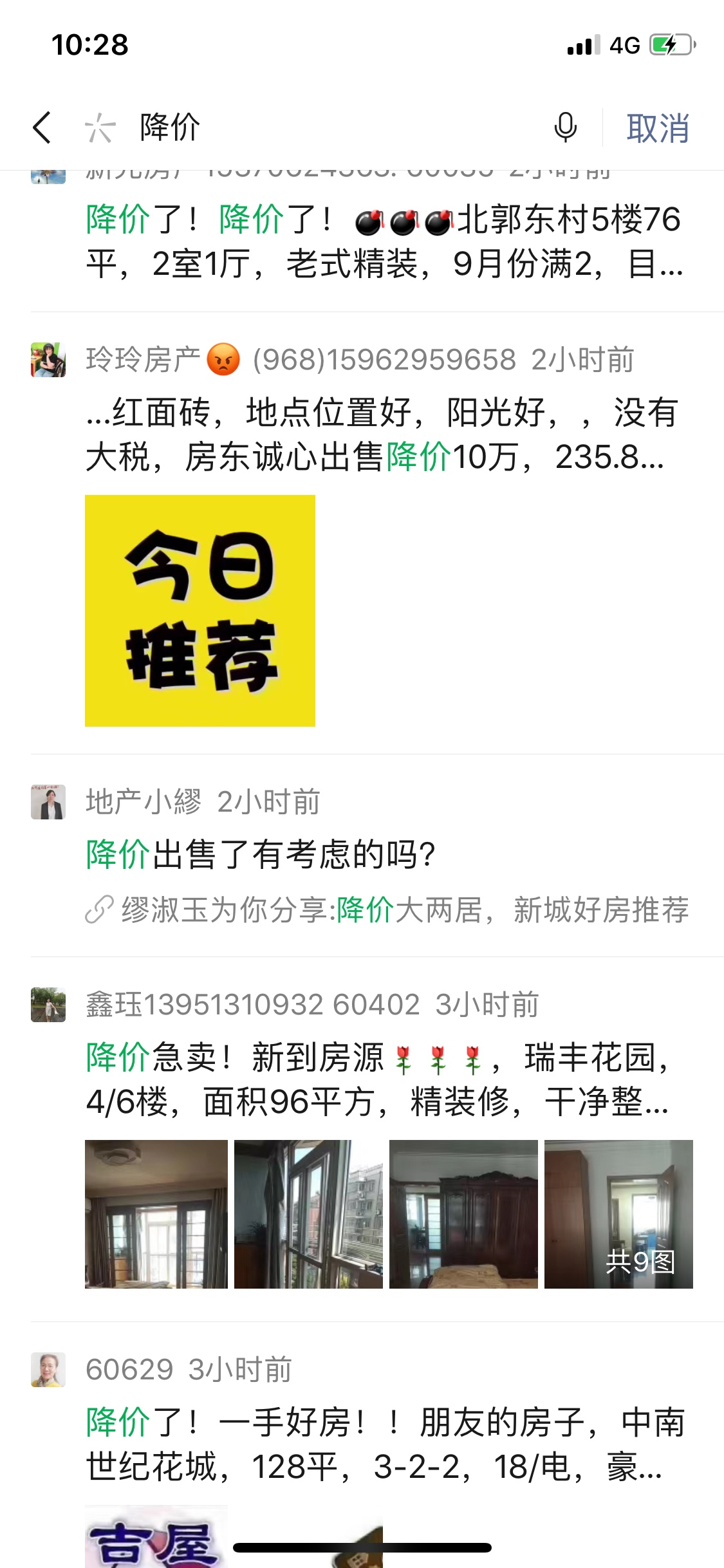Start voice search with the microphone

tap(565, 127)
